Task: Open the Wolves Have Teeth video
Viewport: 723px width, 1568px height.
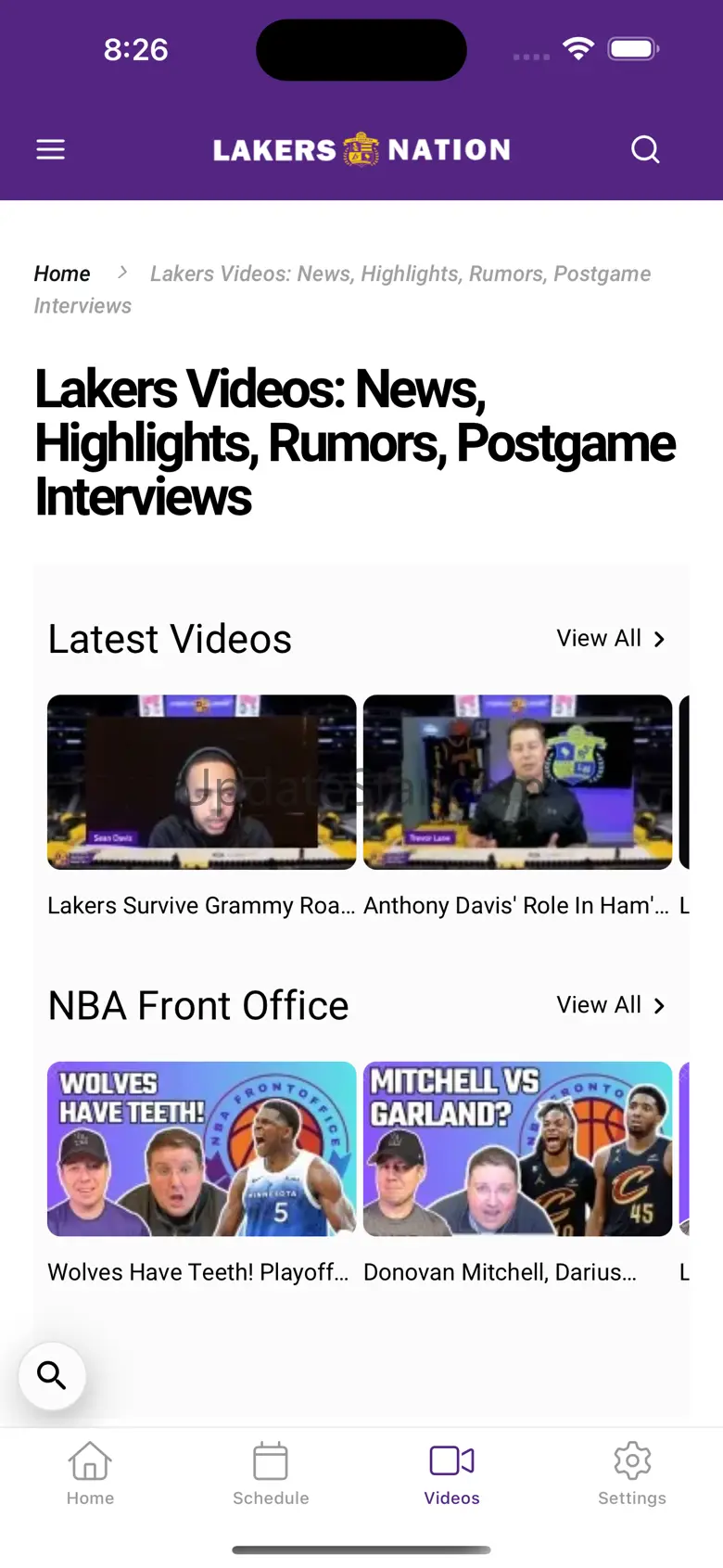Action: [x=201, y=1149]
